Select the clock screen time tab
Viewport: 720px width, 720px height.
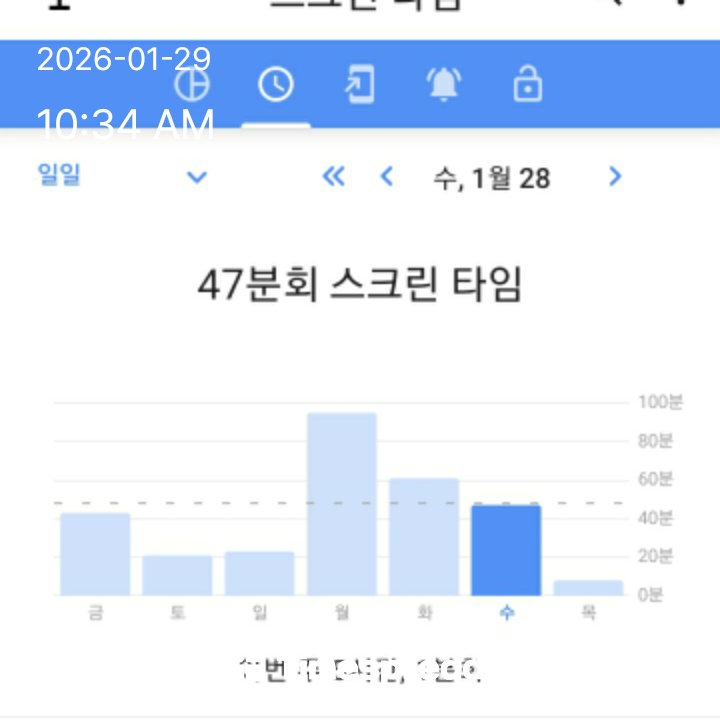click(276, 86)
